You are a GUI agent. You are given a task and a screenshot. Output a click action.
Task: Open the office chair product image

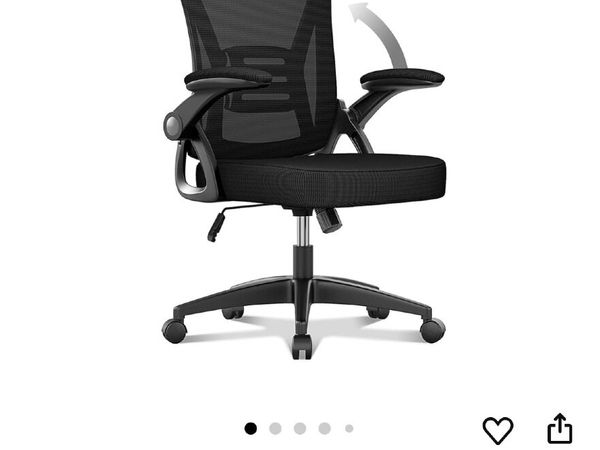tap(305, 180)
